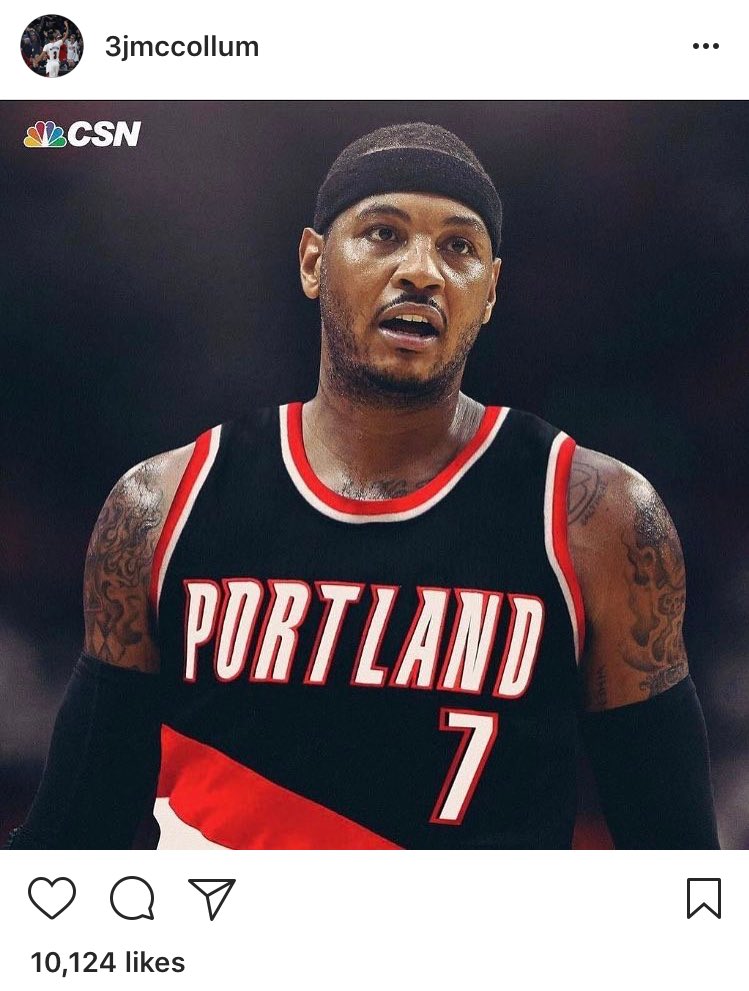This screenshot has height=991, width=749.
Task: Open comments with the speech bubble icon
Action: (x=132, y=898)
